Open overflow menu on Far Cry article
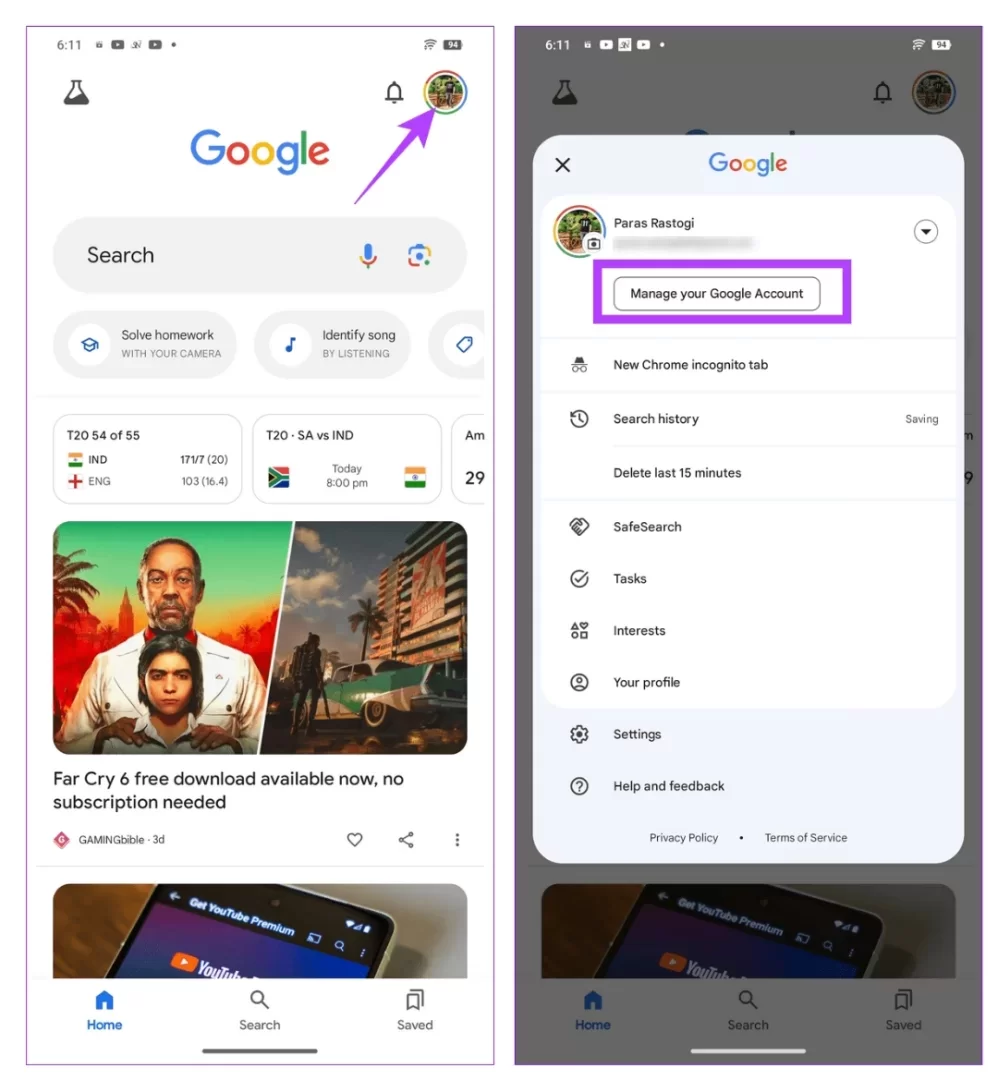 pyautogui.click(x=457, y=840)
